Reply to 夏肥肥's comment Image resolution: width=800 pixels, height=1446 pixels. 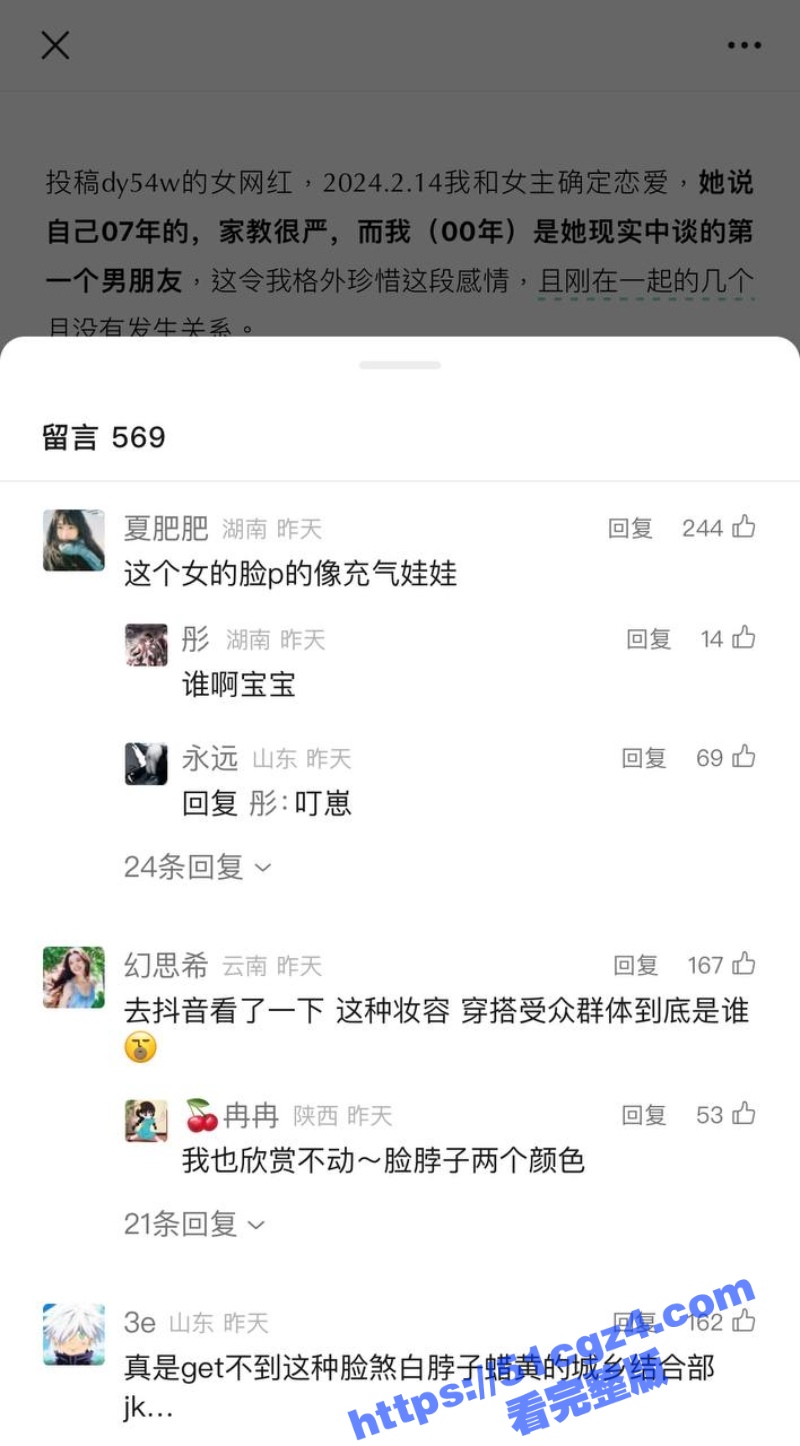pyautogui.click(x=630, y=528)
